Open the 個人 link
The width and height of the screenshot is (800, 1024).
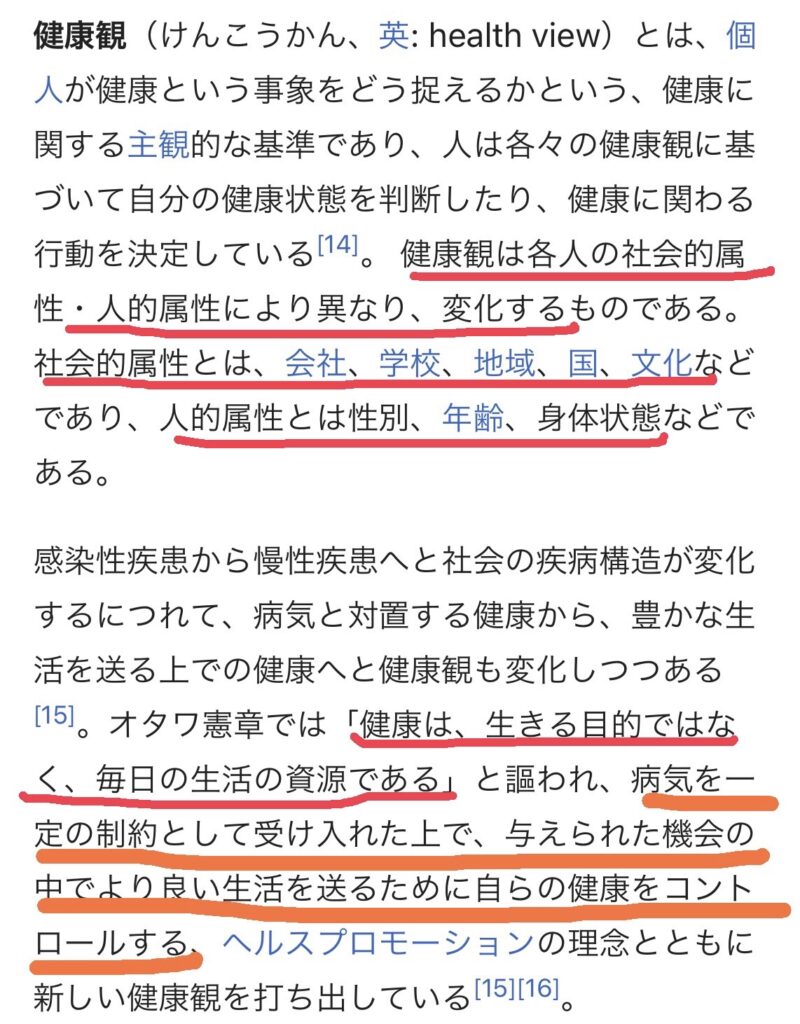[738, 38]
